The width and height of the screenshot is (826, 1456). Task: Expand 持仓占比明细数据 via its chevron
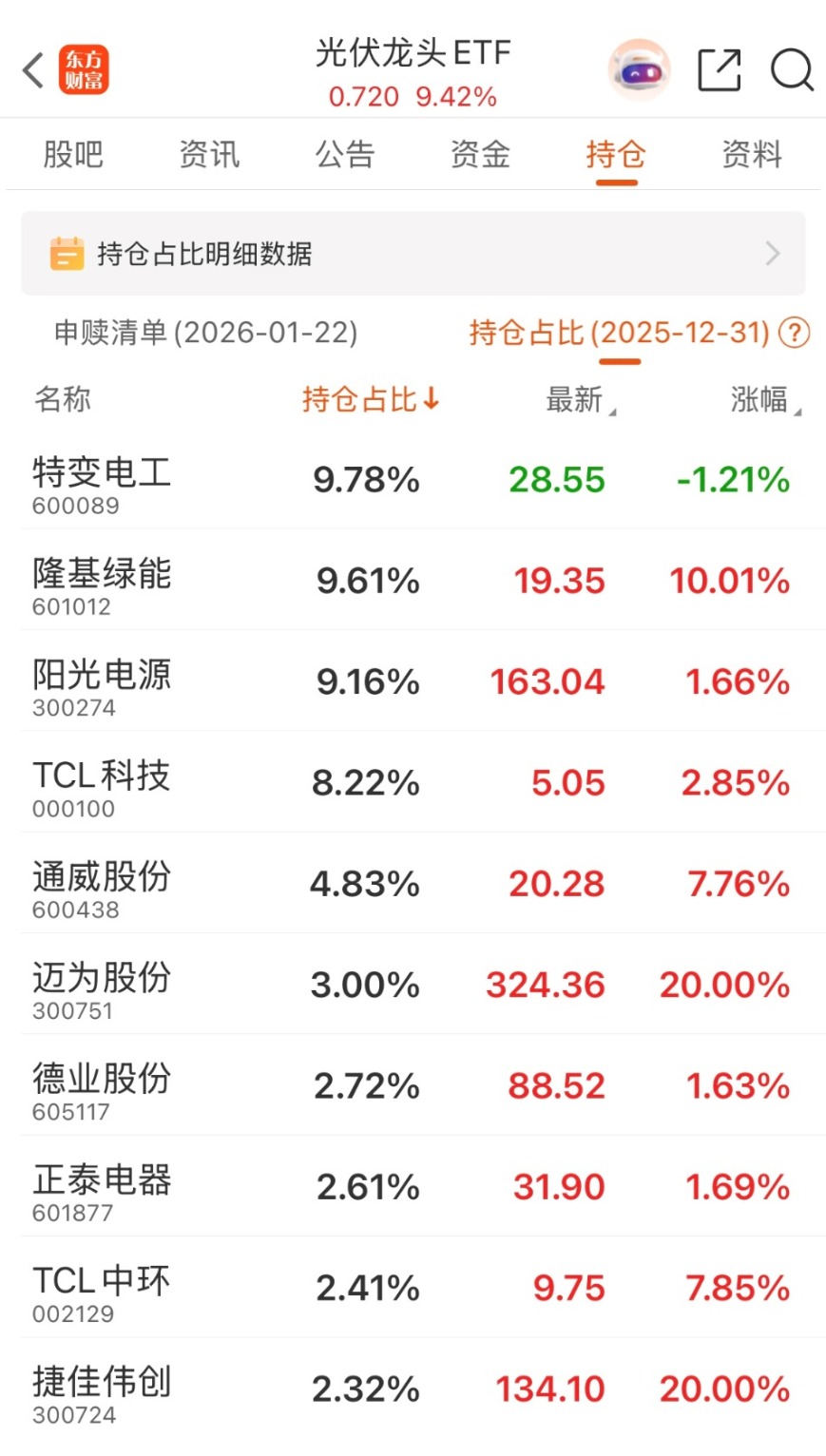pyautogui.click(x=773, y=253)
